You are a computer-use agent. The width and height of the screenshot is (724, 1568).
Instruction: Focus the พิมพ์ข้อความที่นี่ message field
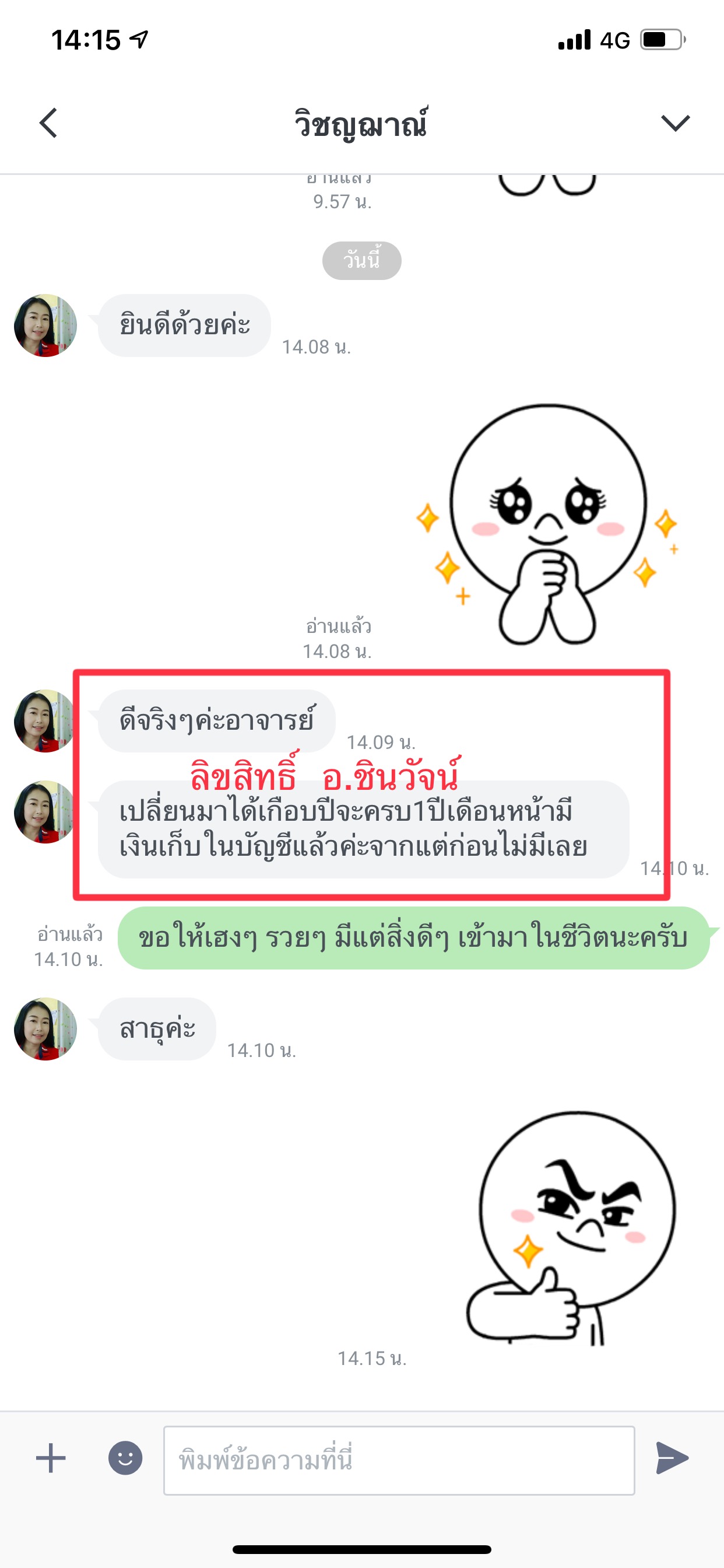click(399, 1459)
